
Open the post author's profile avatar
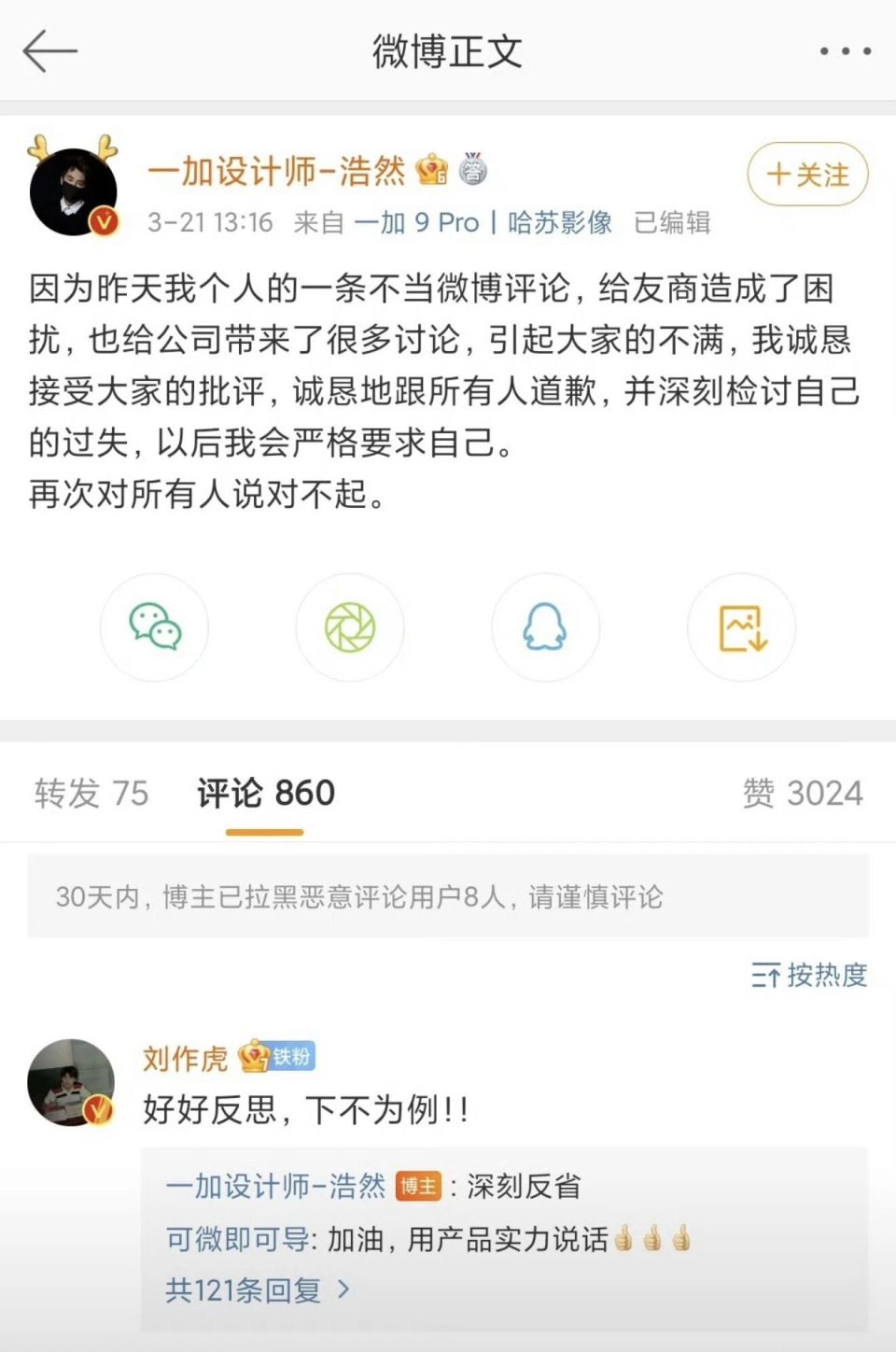click(74, 191)
